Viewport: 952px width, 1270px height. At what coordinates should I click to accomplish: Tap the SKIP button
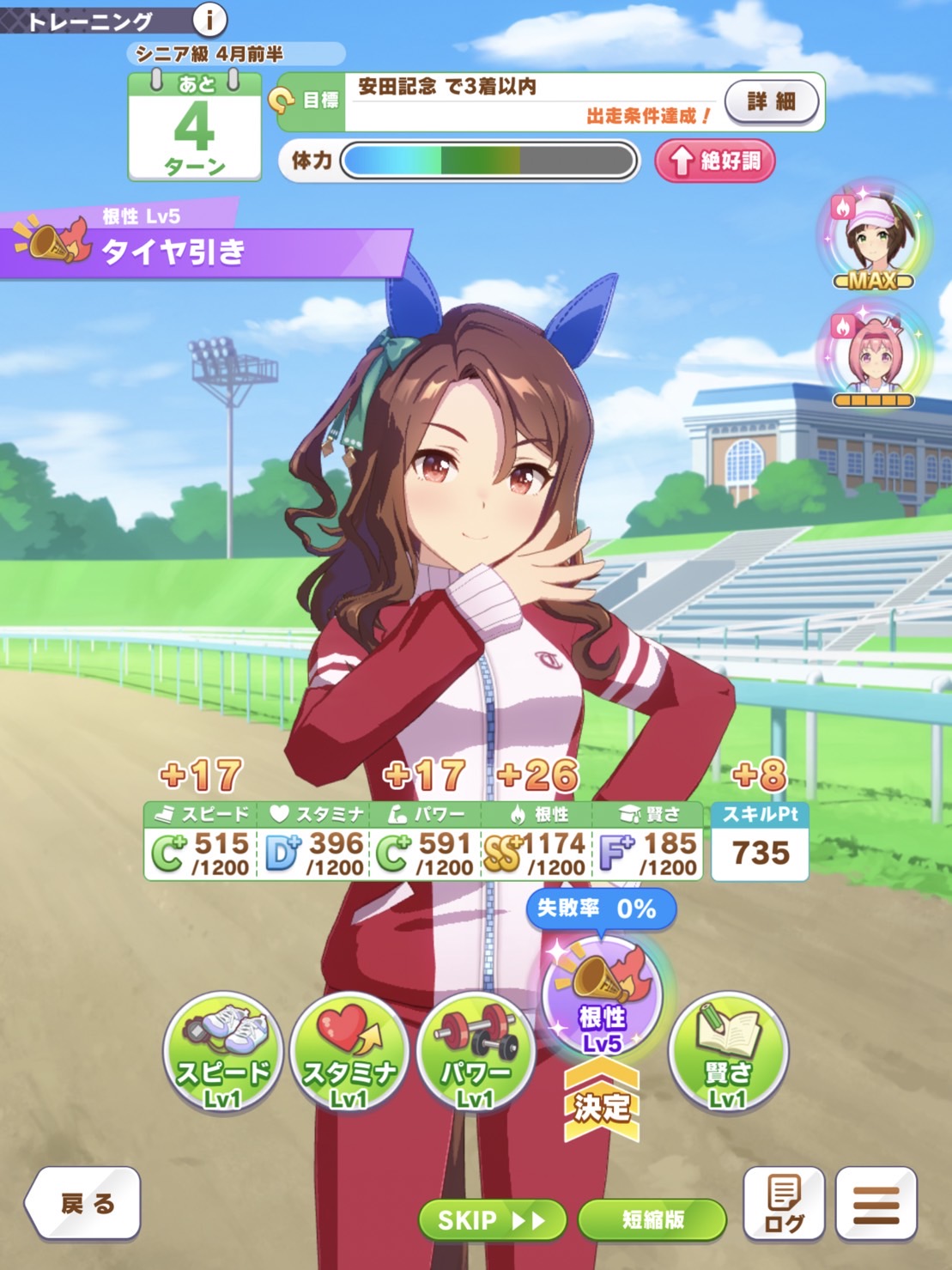(491, 1219)
